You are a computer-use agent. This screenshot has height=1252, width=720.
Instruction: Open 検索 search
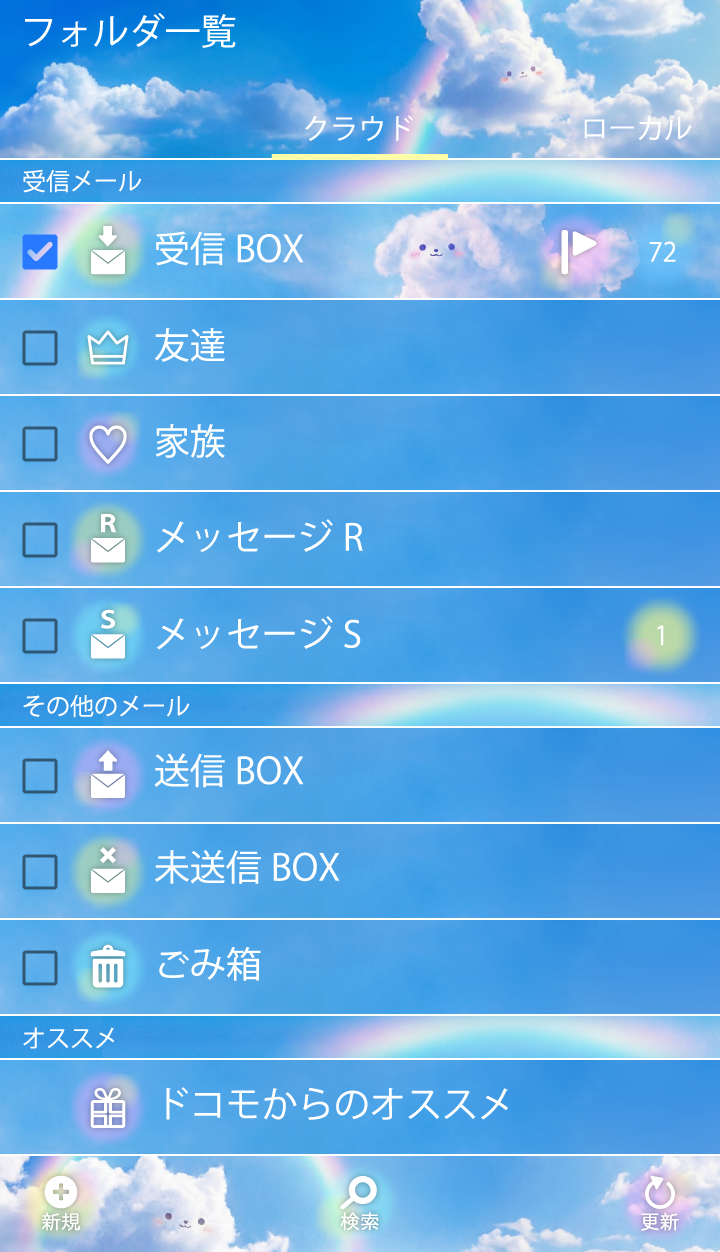coord(359,1203)
